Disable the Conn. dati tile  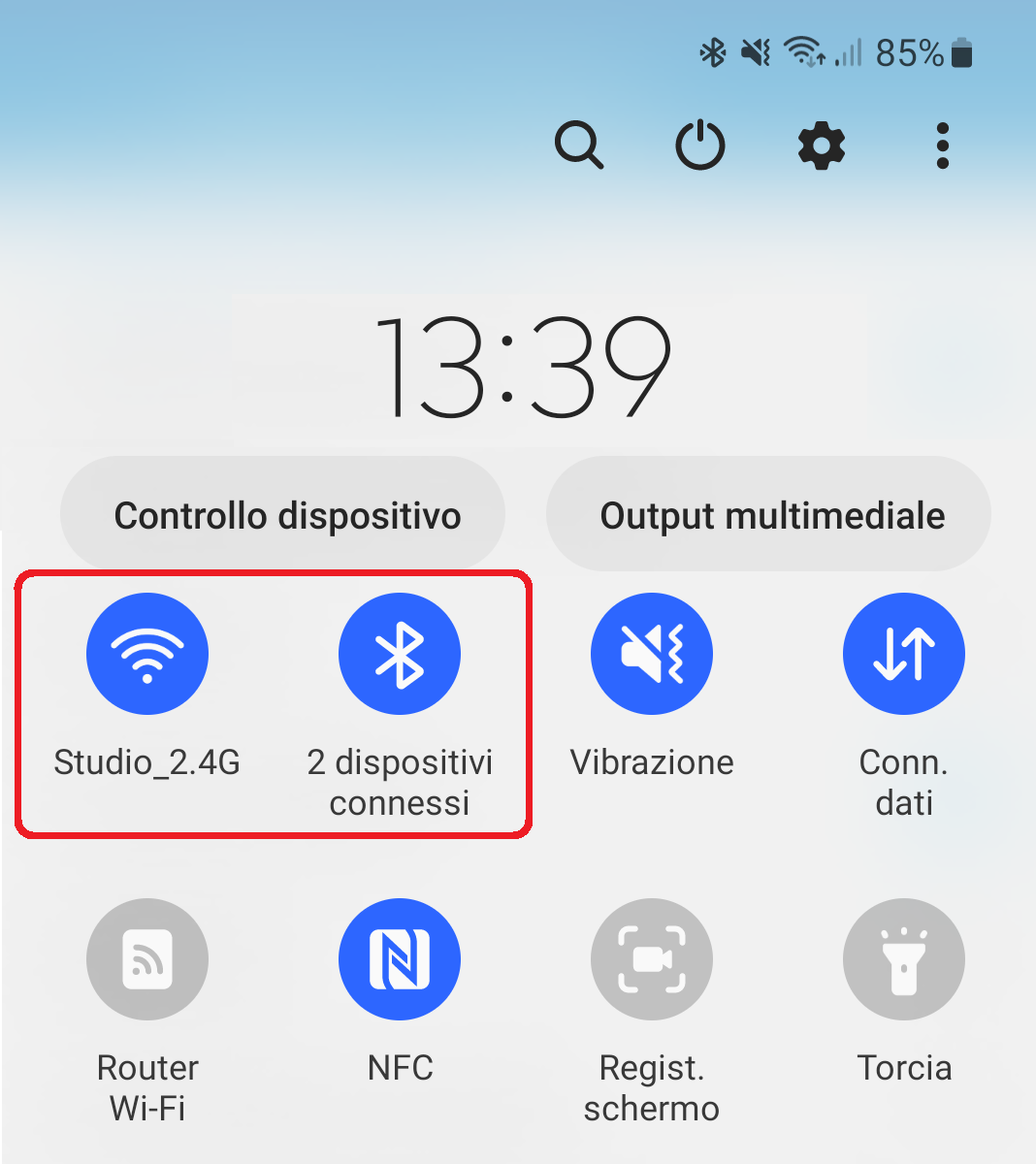(x=904, y=653)
